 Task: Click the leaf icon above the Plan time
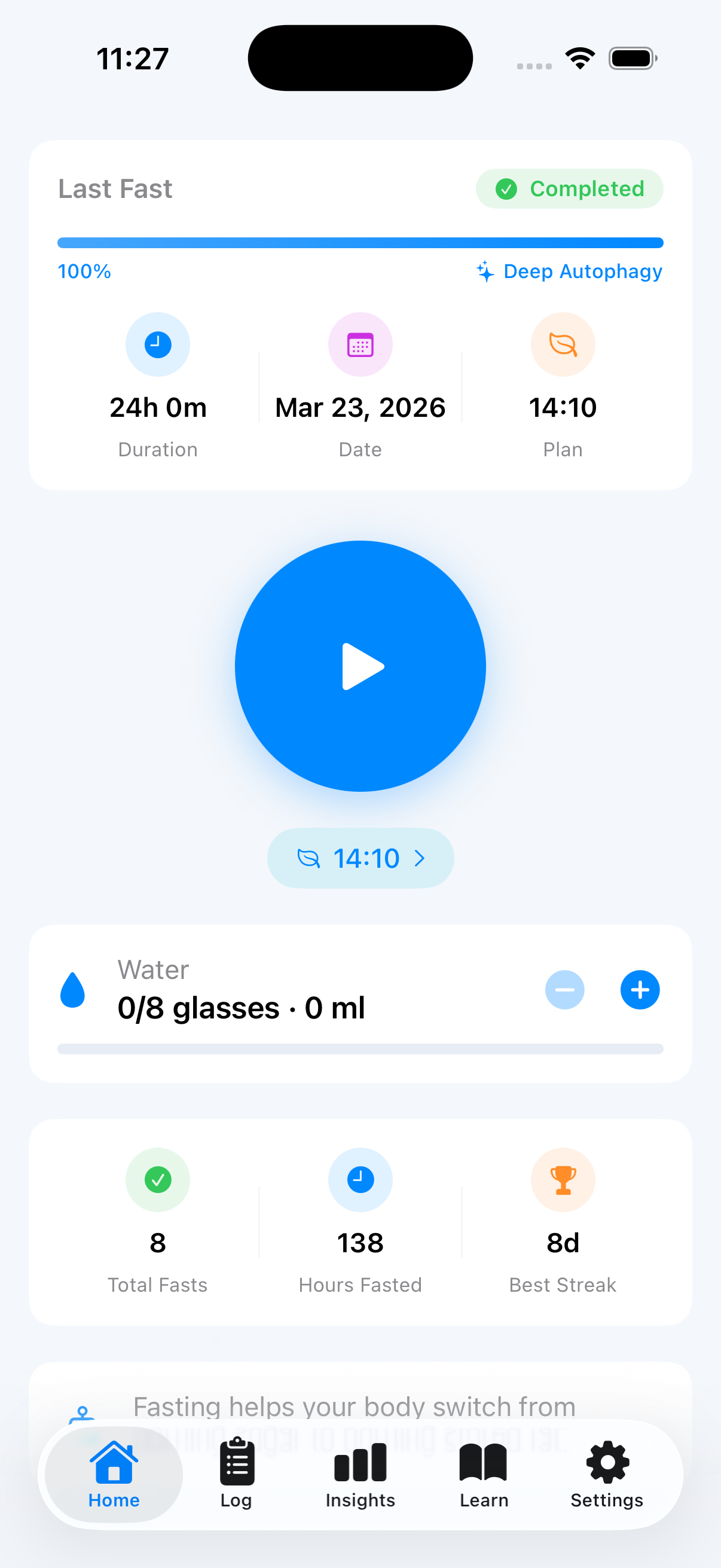point(563,344)
